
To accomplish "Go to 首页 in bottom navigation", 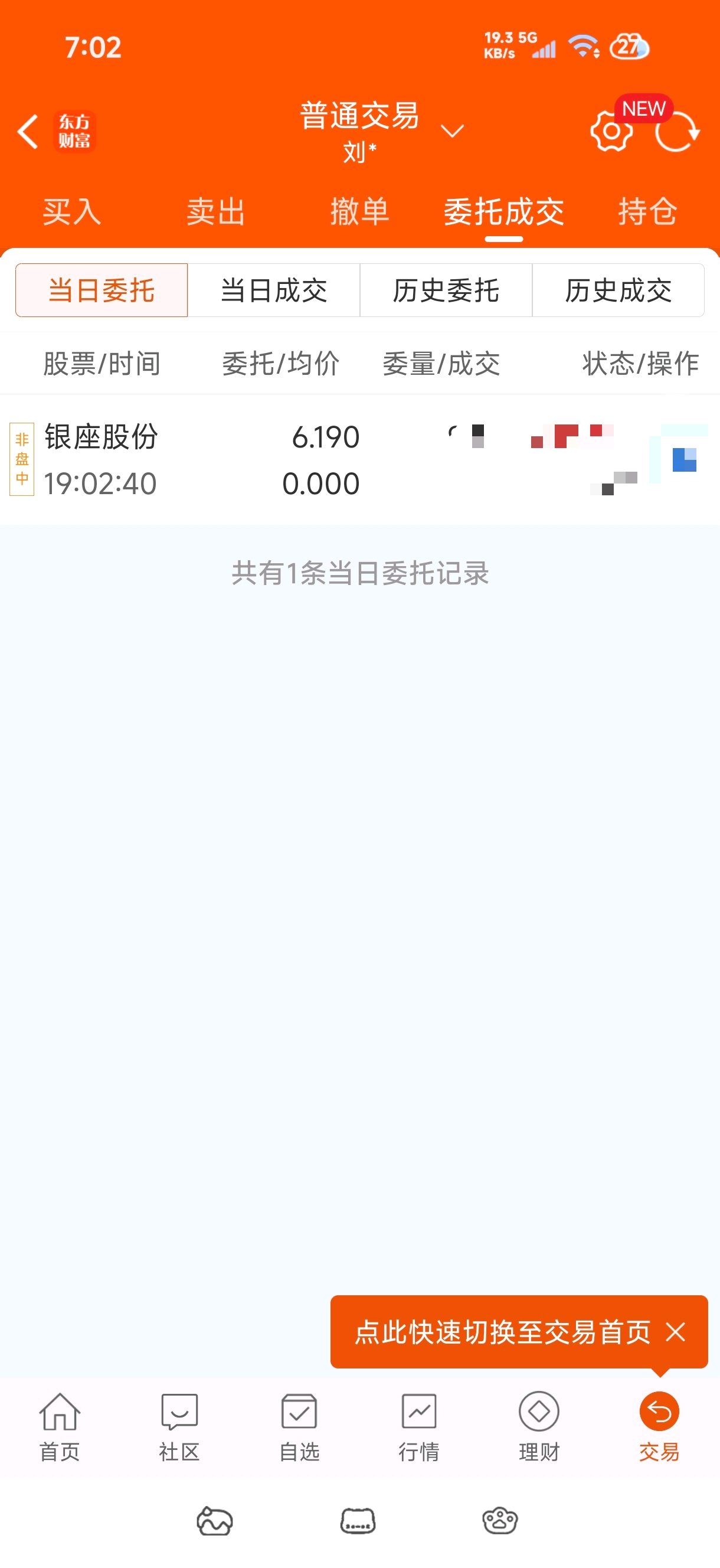I will coord(60,1426).
